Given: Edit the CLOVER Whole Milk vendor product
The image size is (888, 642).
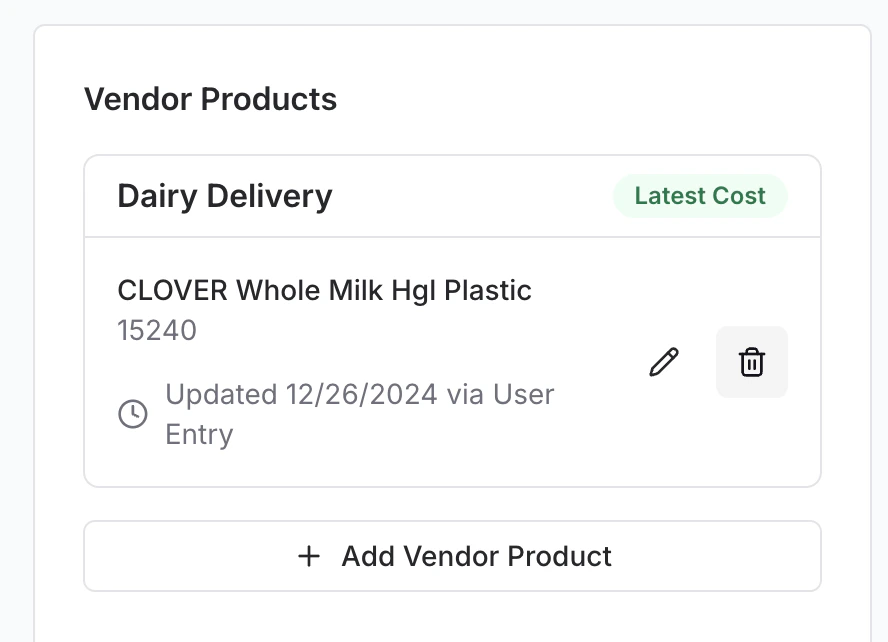Looking at the screenshot, I should (x=664, y=362).
